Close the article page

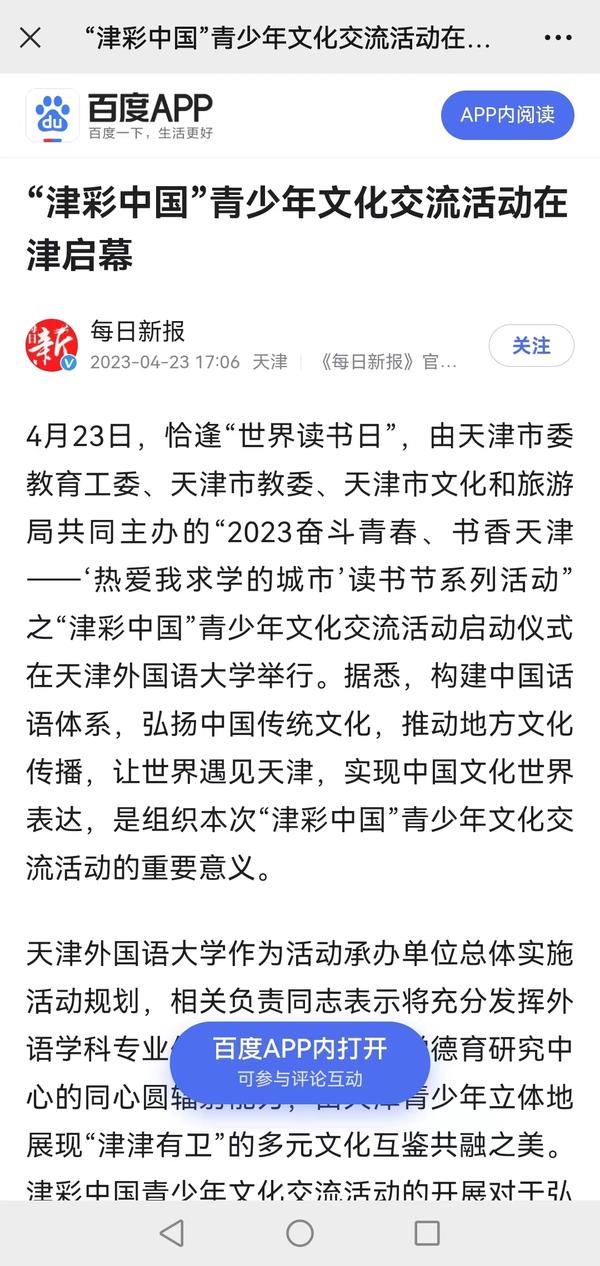(x=31, y=38)
